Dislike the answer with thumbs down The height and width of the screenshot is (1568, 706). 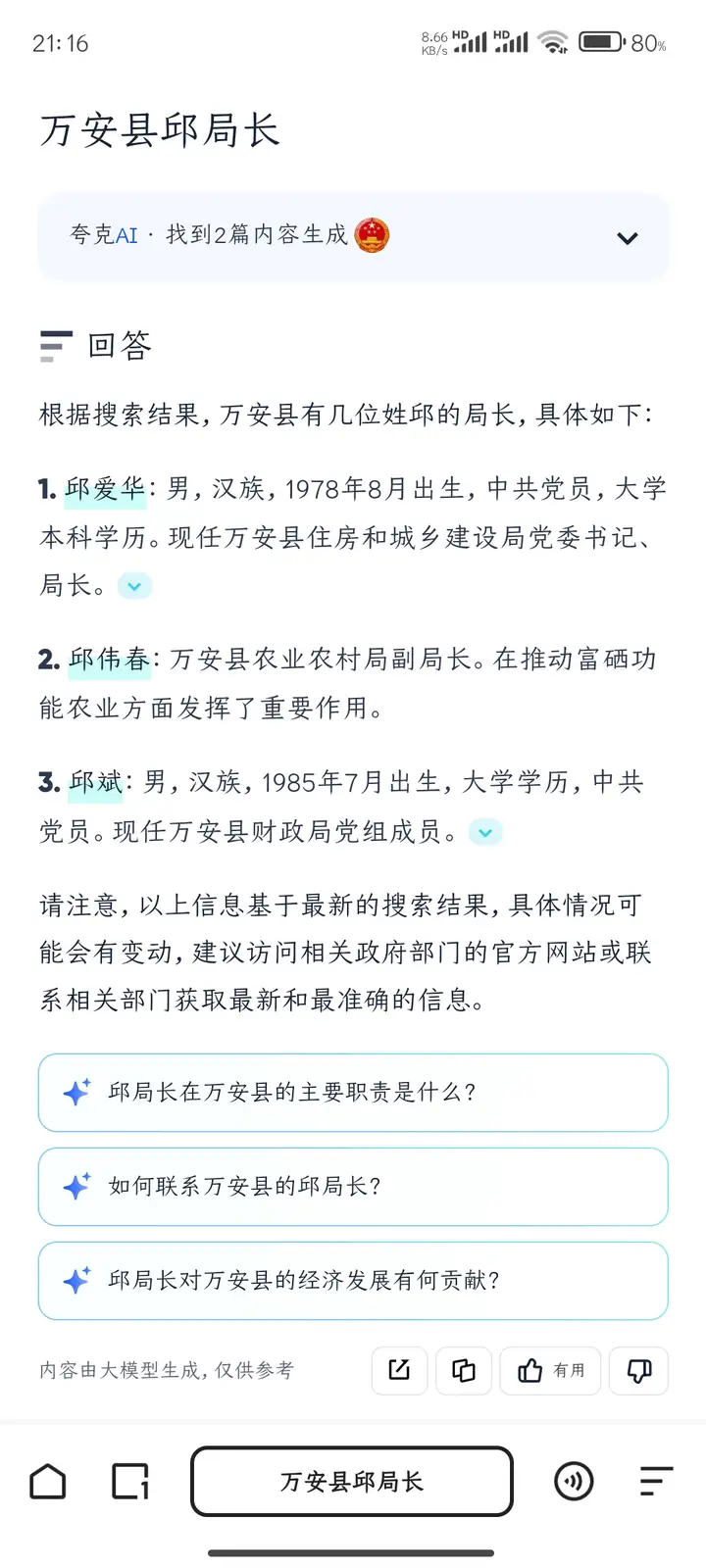point(638,1370)
